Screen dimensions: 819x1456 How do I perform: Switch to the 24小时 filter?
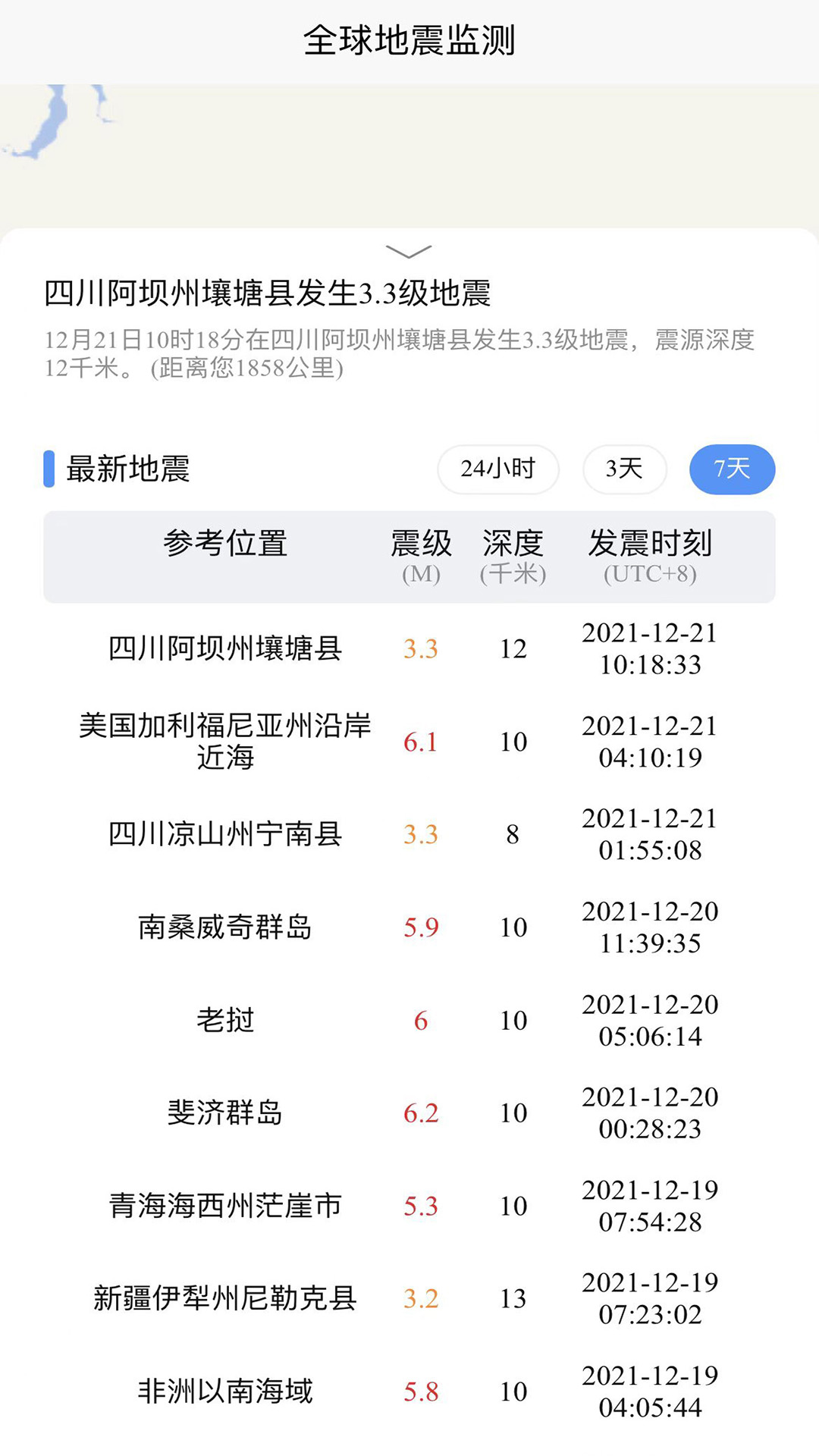(498, 469)
